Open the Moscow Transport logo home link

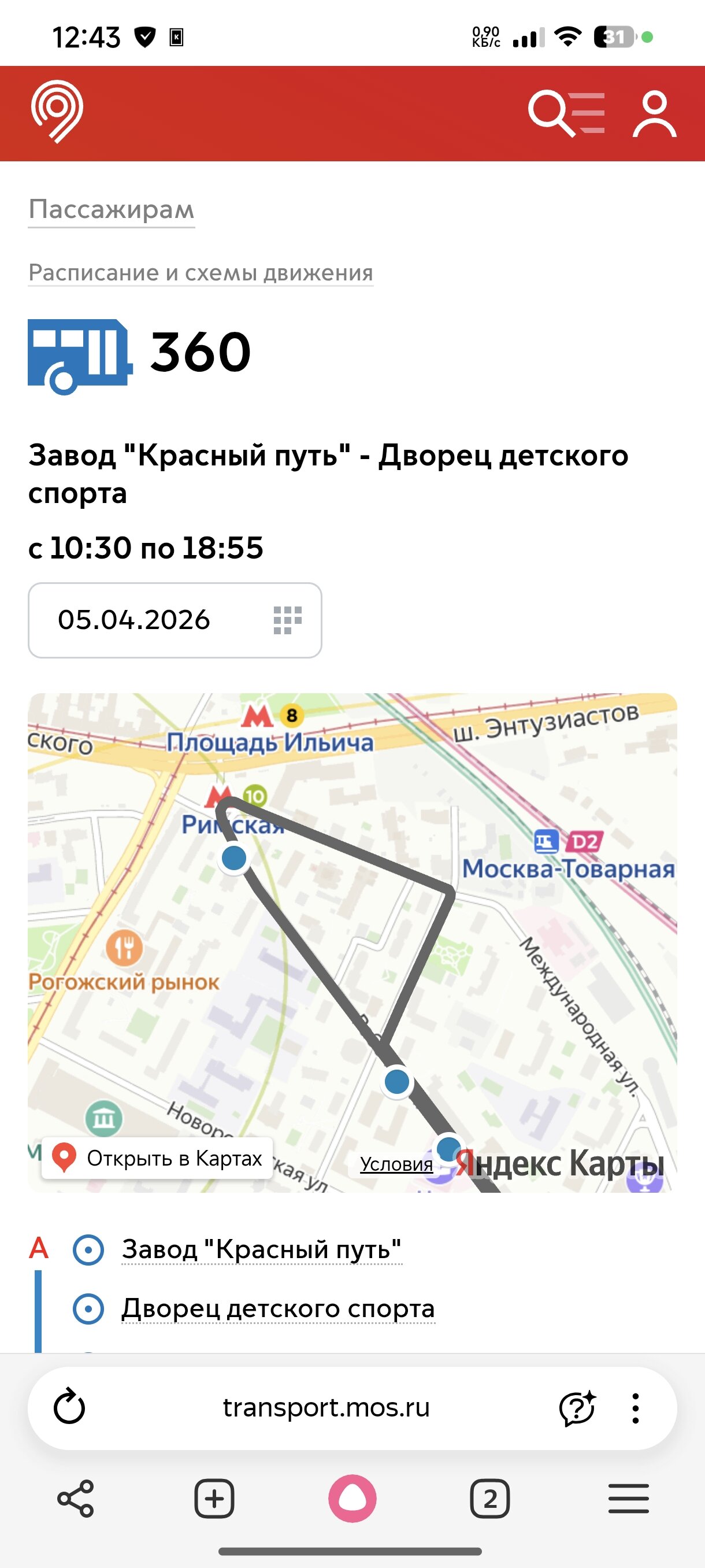tap(57, 113)
